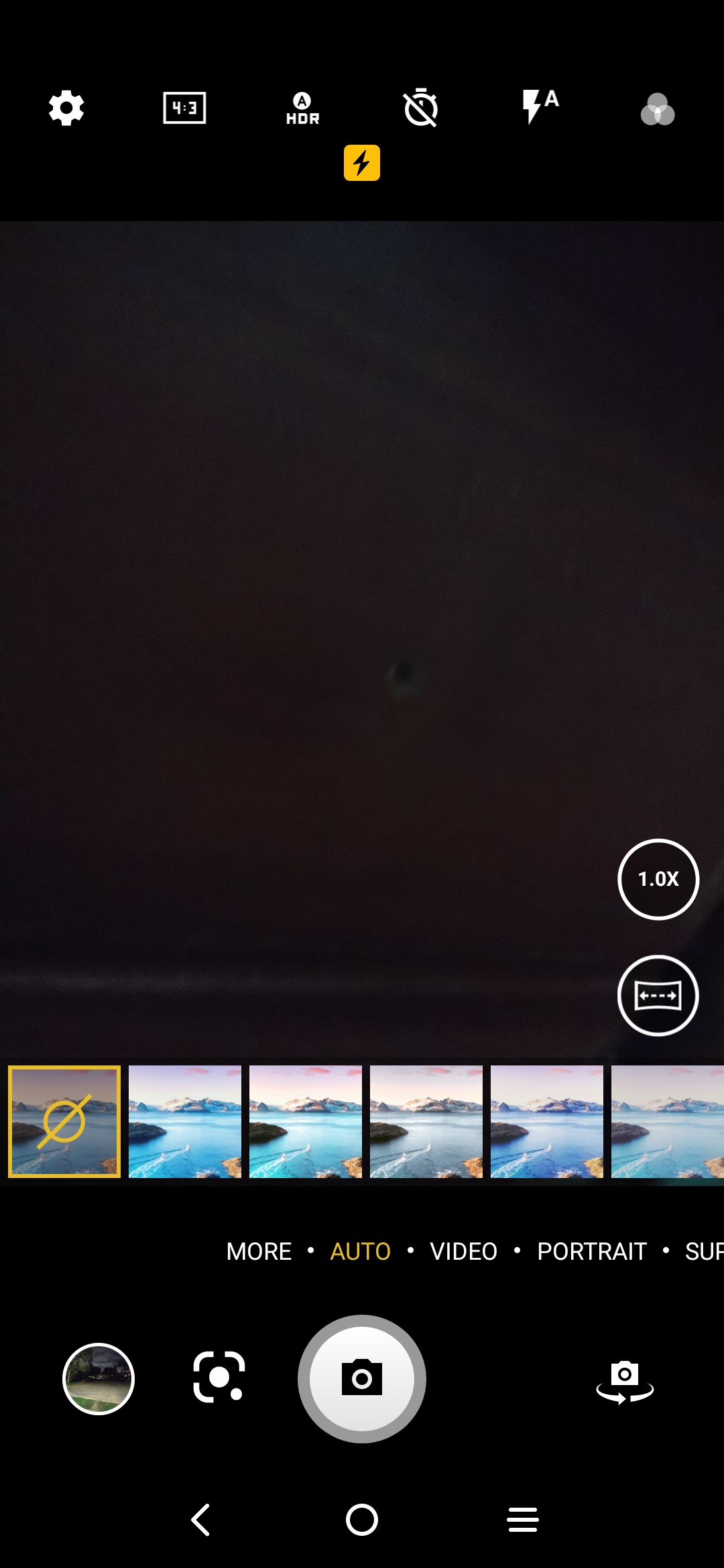The height and width of the screenshot is (1568, 724).
Task: Toggle the auto HDR option
Action: tap(302, 109)
